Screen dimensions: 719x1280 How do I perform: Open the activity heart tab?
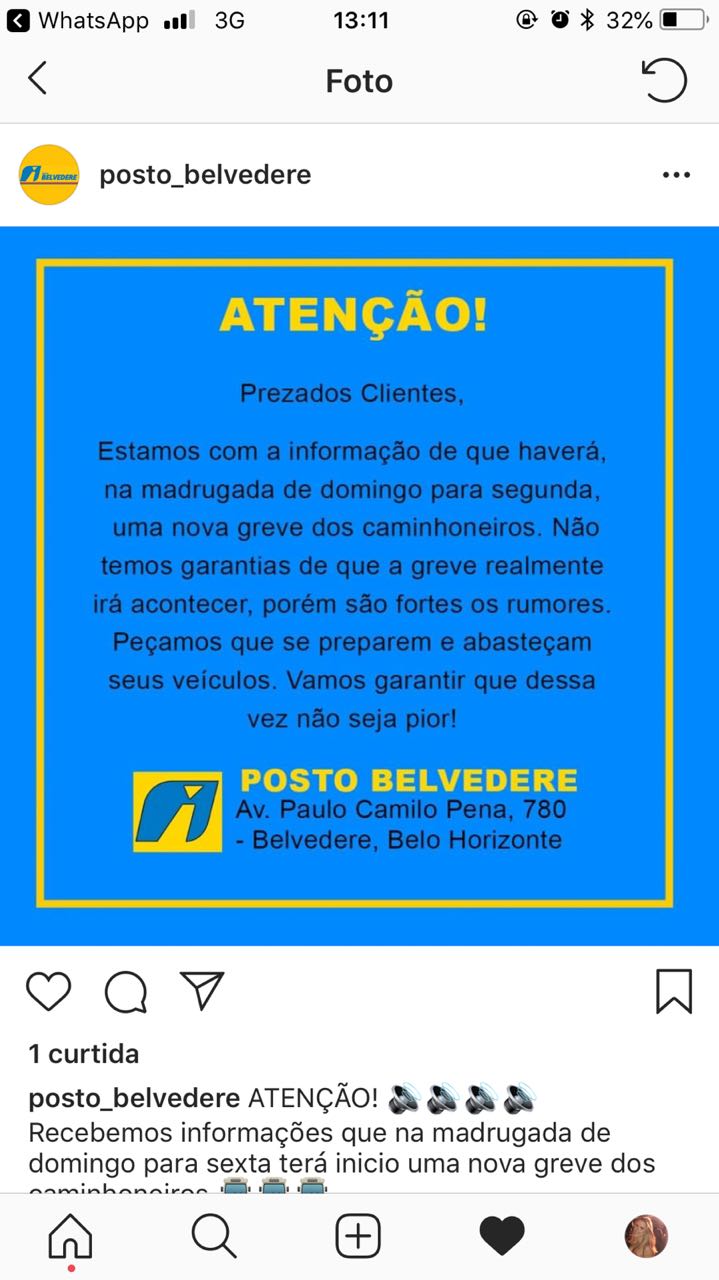[502, 1237]
